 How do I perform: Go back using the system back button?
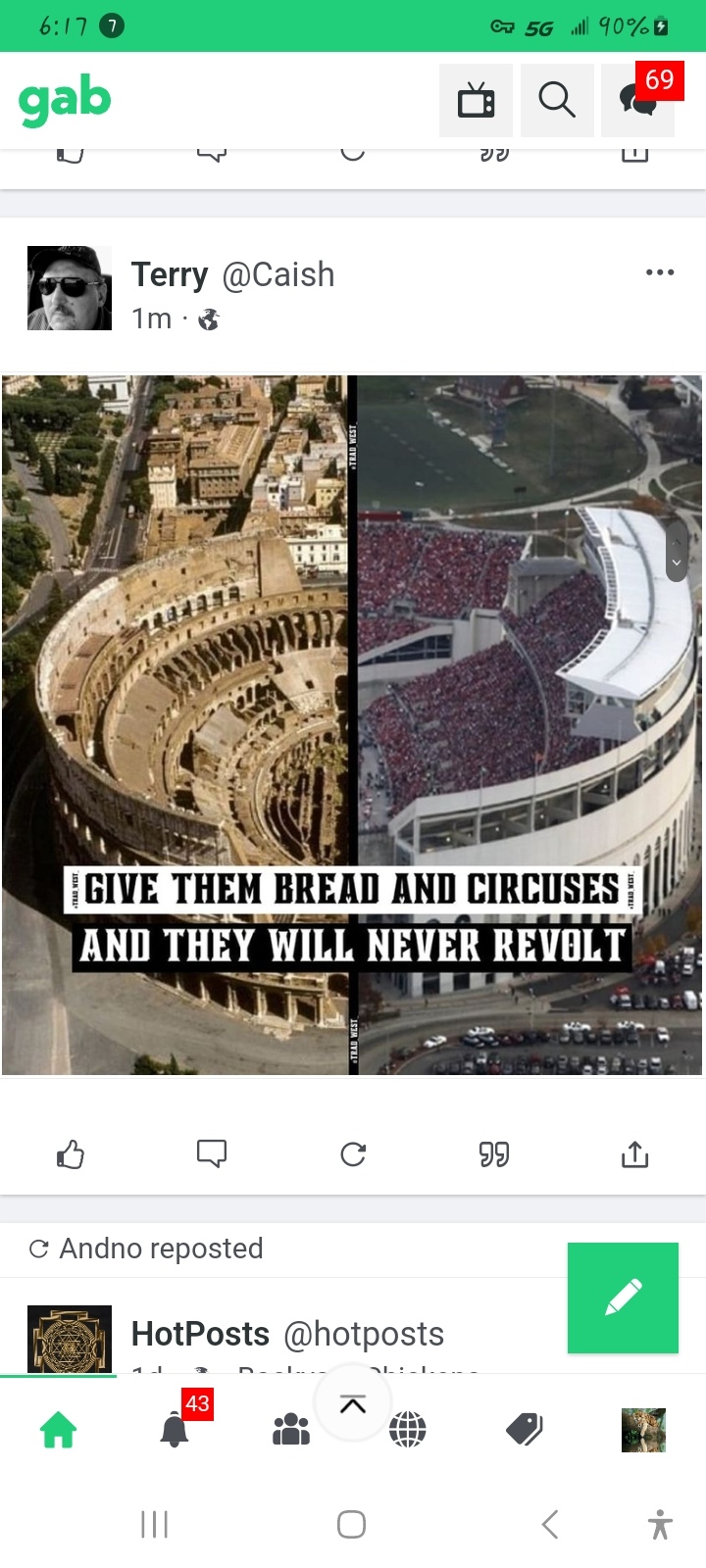tap(550, 1525)
